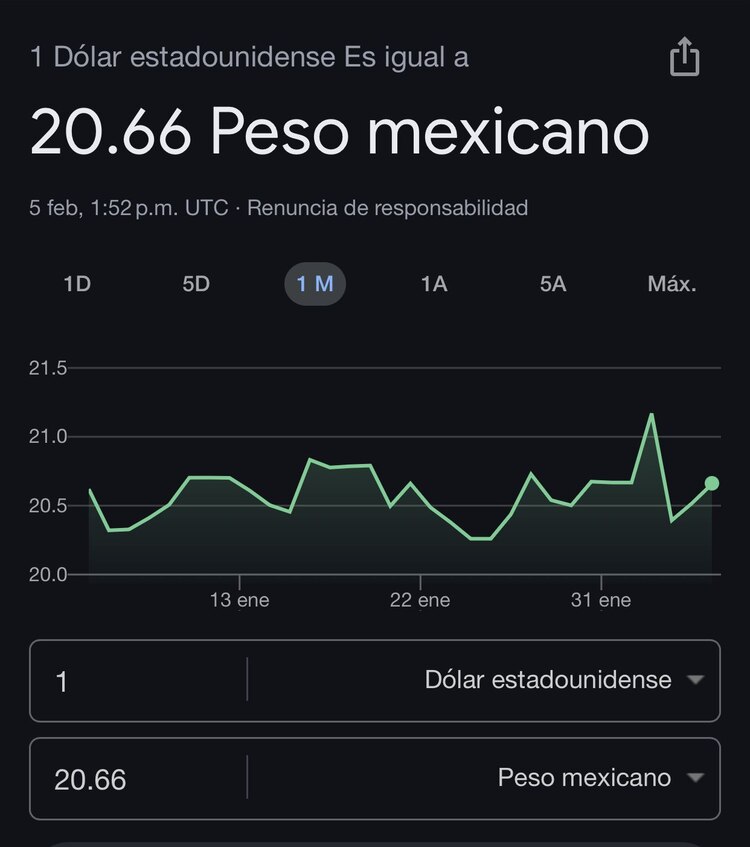
Task: Tap the share icon at the top right
Action: 684,57
